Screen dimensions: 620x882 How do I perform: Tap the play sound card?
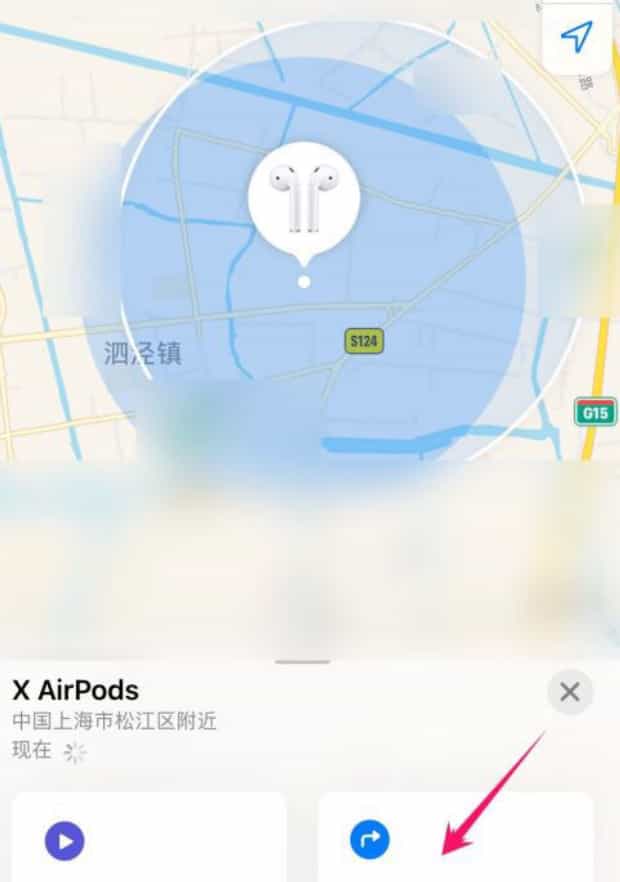tap(150, 838)
